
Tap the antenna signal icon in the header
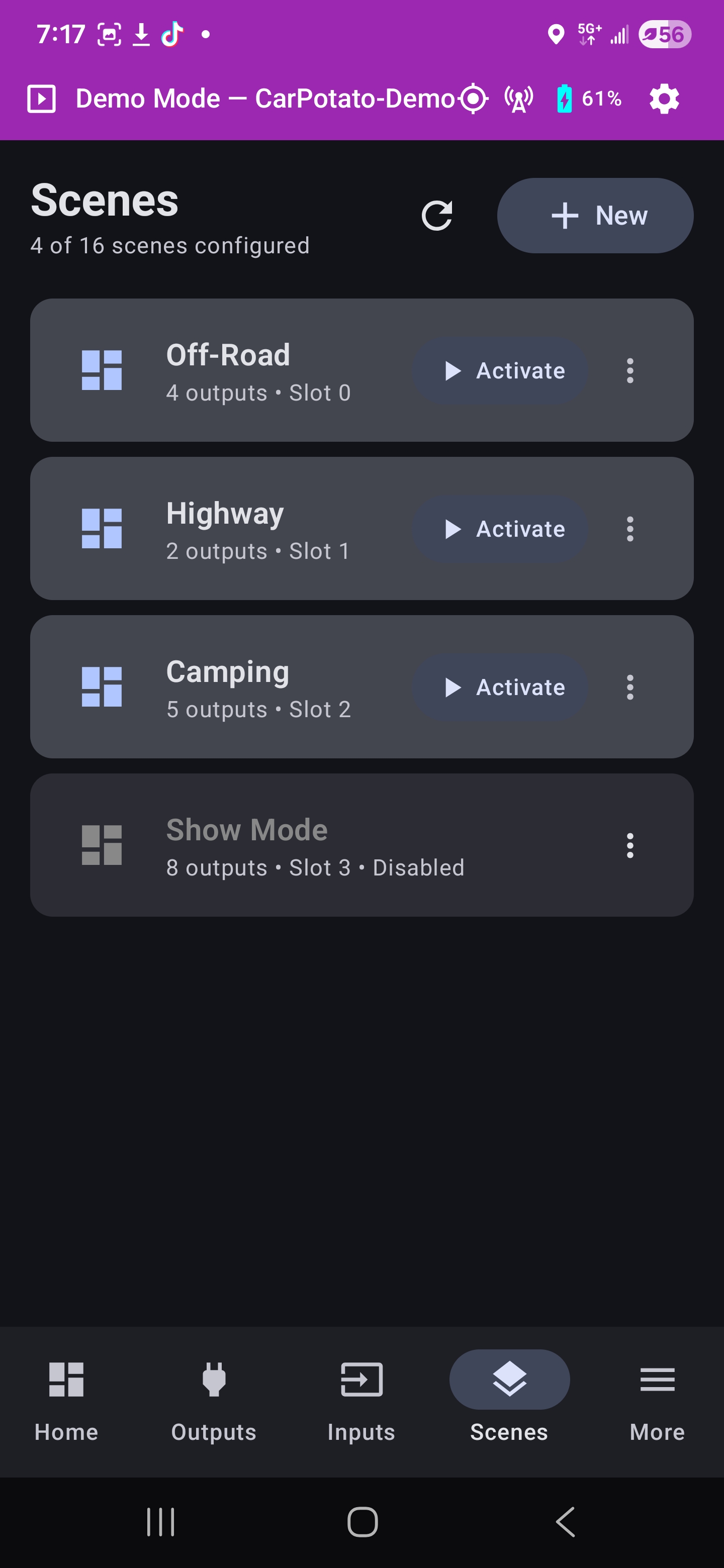click(516, 98)
